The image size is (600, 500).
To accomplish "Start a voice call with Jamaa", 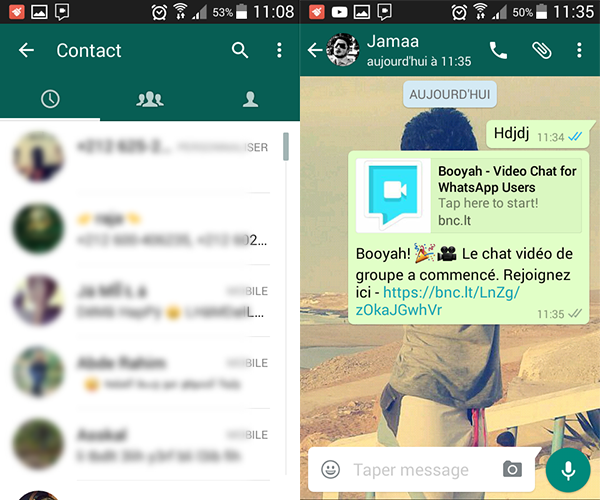I will coord(498,50).
